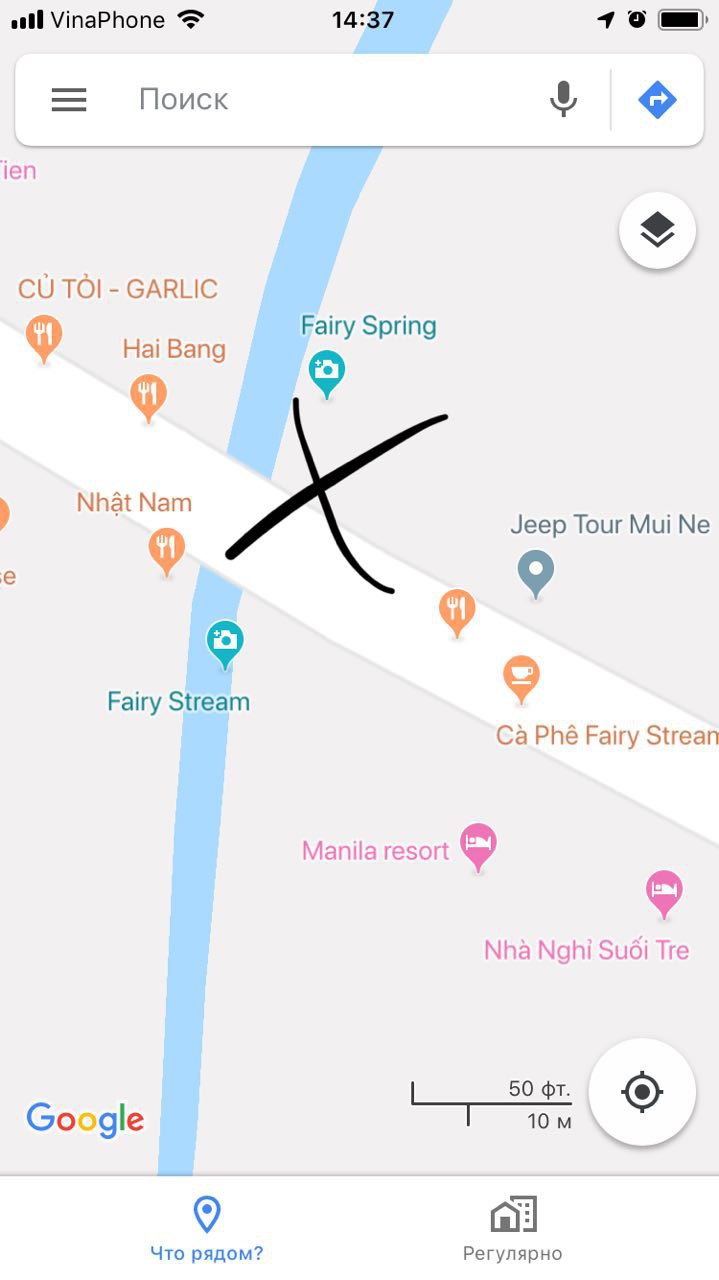Open the hamburger menu
The width and height of the screenshot is (719, 1280).
point(69,100)
